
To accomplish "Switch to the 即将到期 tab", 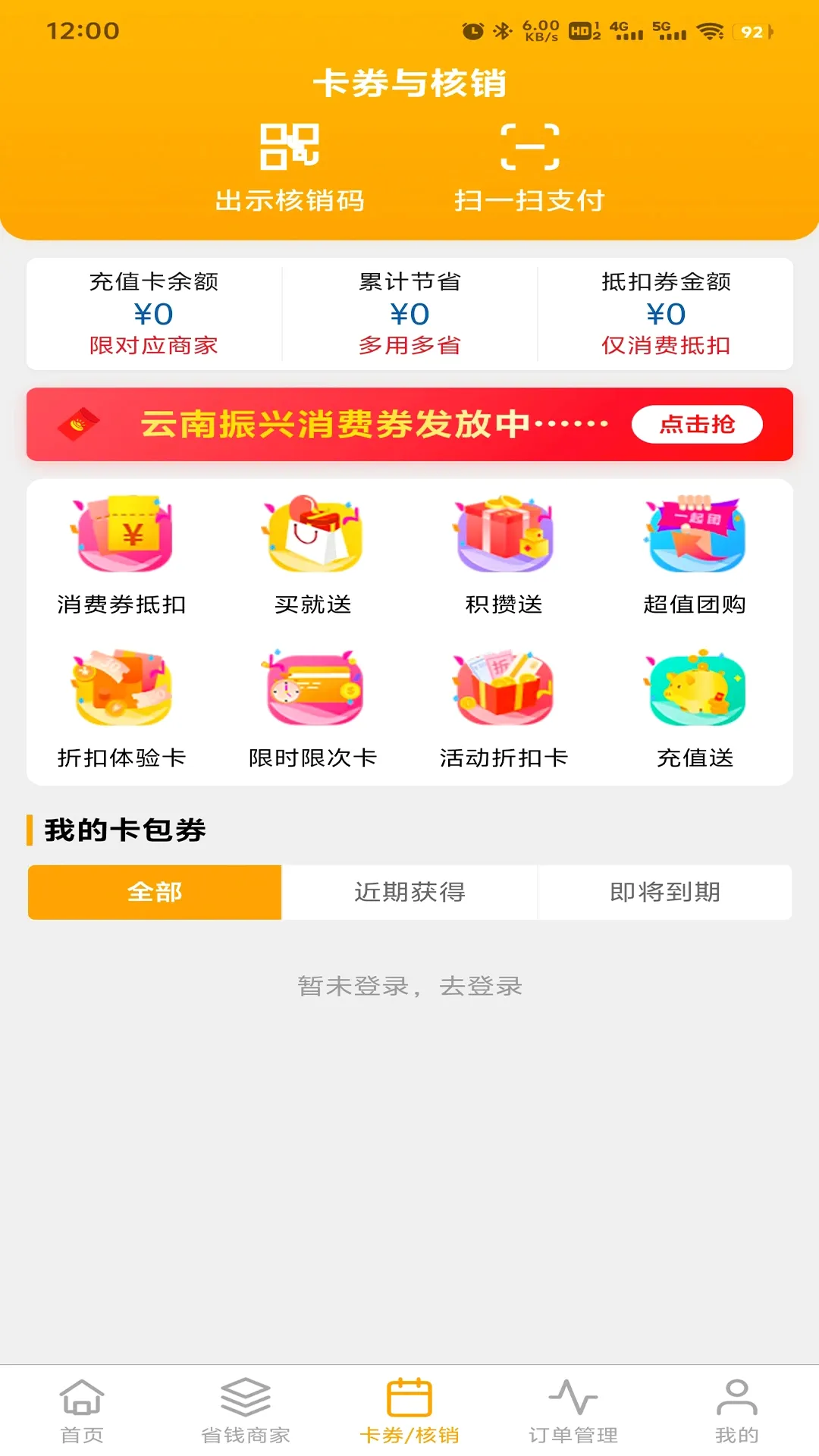I will pyautogui.click(x=665, y=892).
